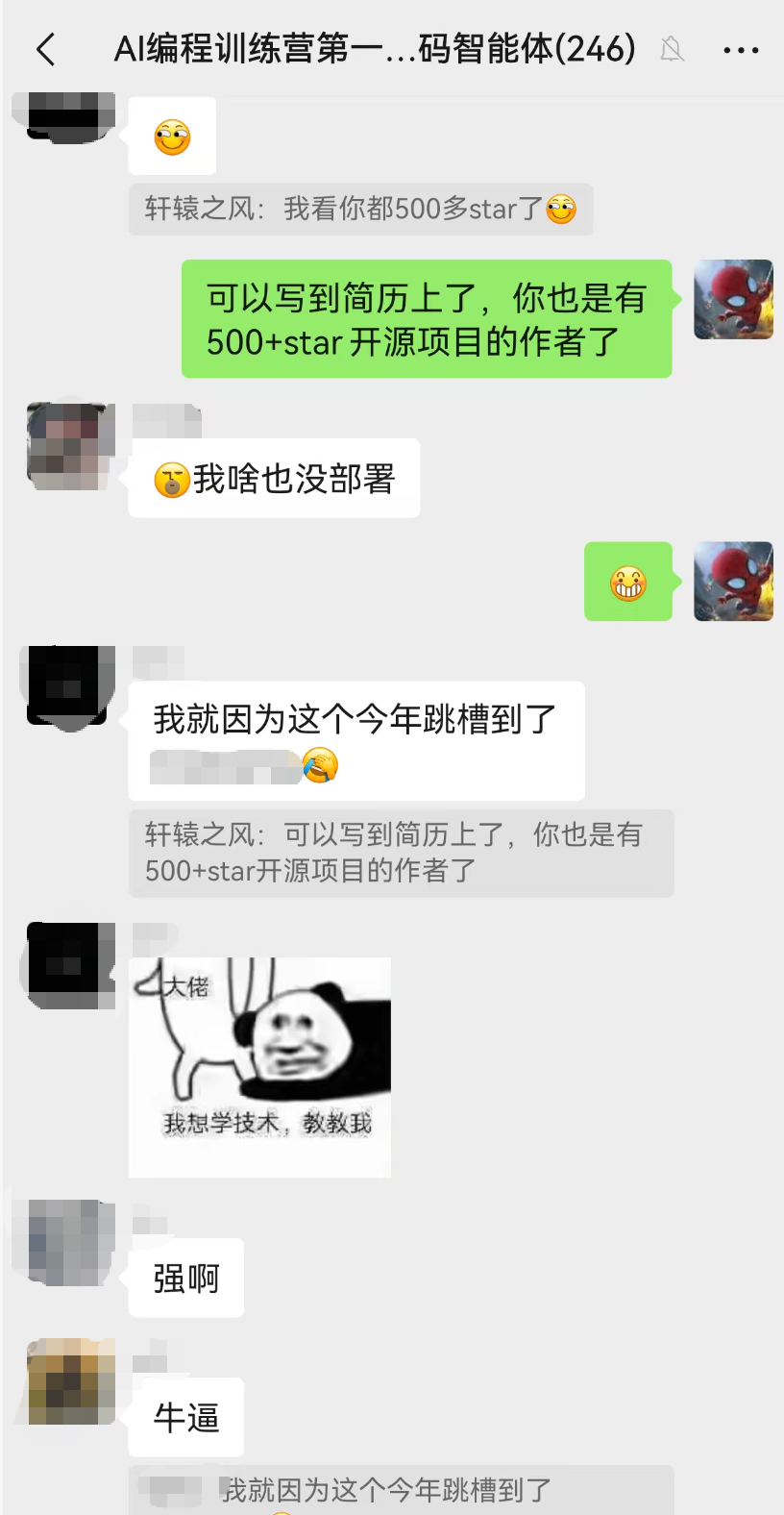Viewport: 784px width, 1515px height.
Task: Go back from the group chat
Action: (x=45, y=49)
